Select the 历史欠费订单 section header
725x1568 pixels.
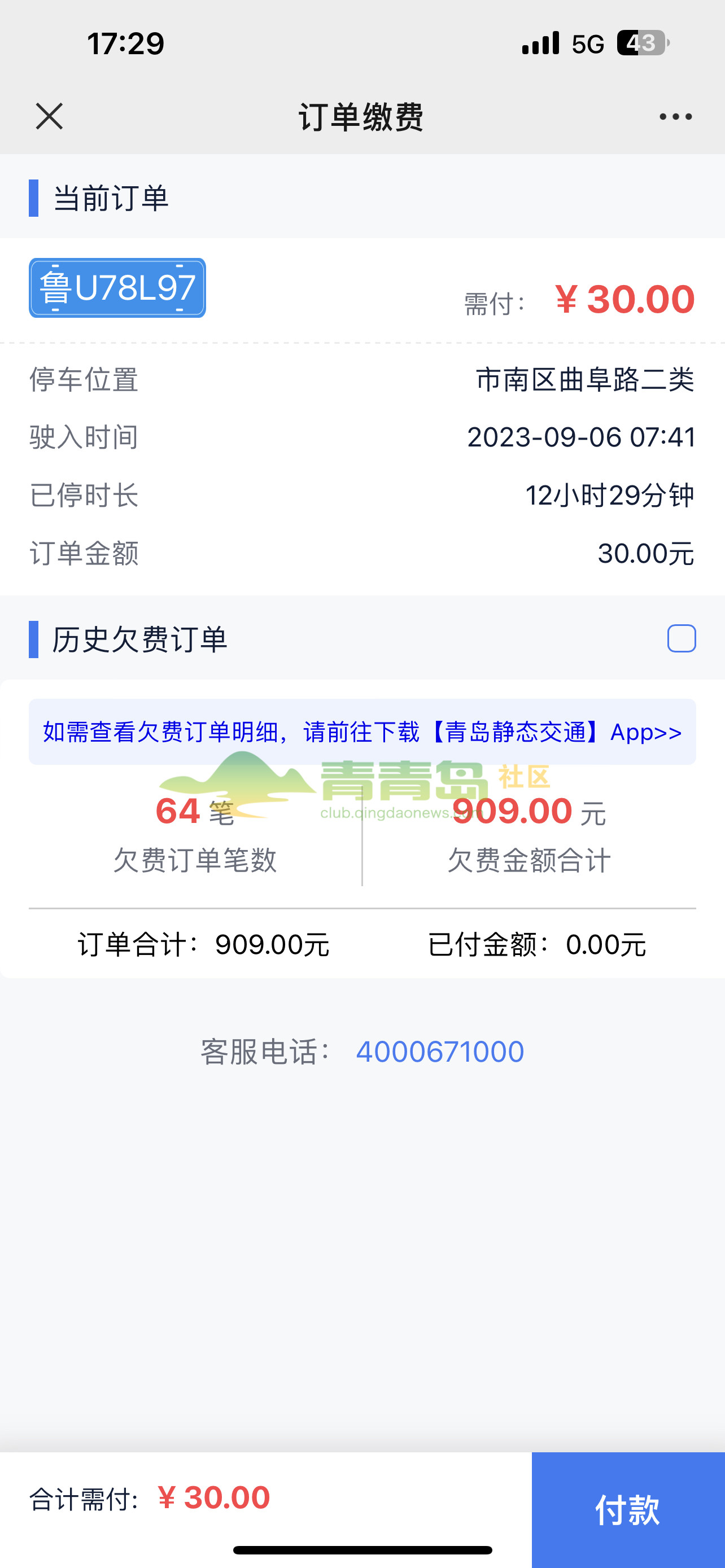click(139, 638)
